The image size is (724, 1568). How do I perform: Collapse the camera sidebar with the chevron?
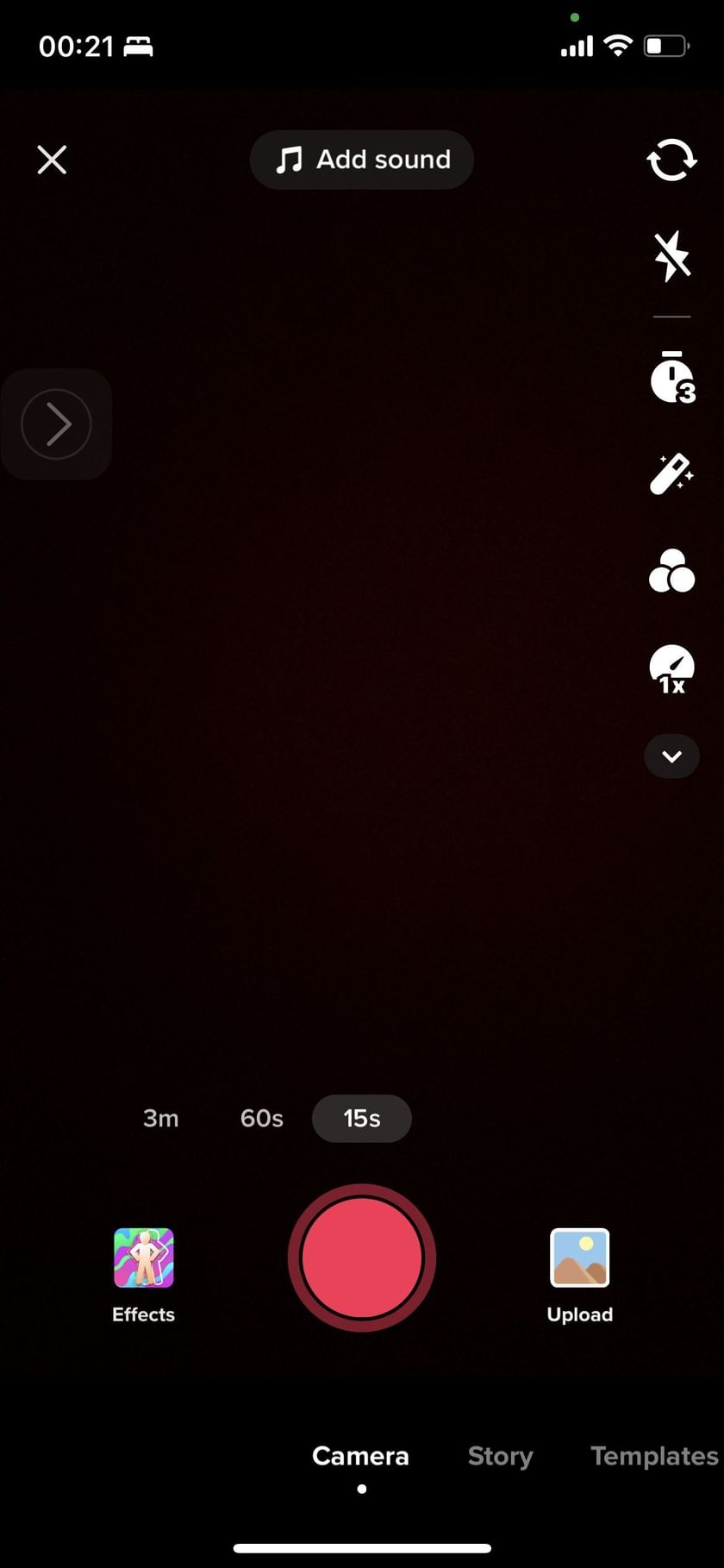[x=671, y=756]
